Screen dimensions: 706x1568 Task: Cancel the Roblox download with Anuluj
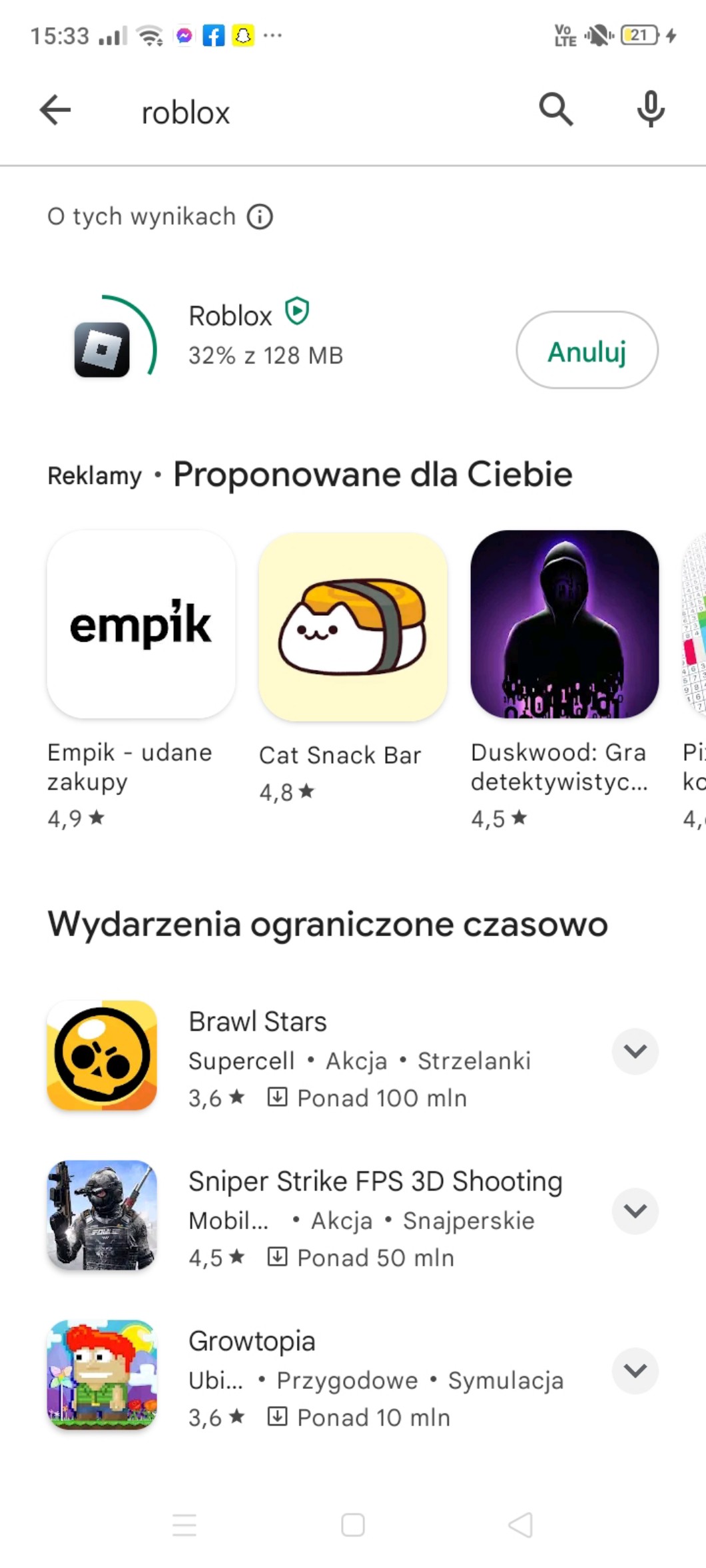point(587,350)
